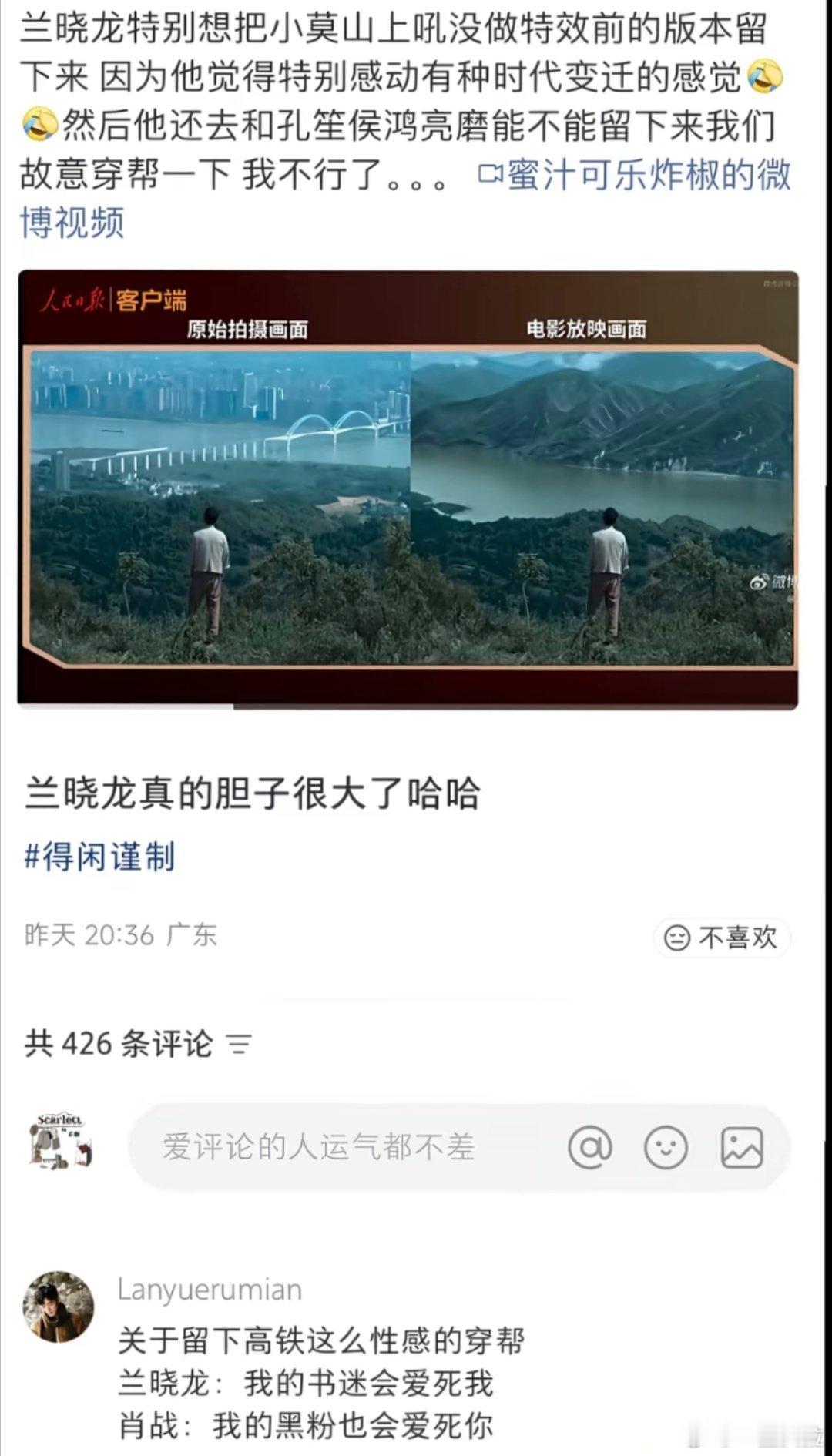Open the emoji picker beside the comment box
Image resolution: width=832 pixels, height=1456 pixels.
[x=666, y=1148]
